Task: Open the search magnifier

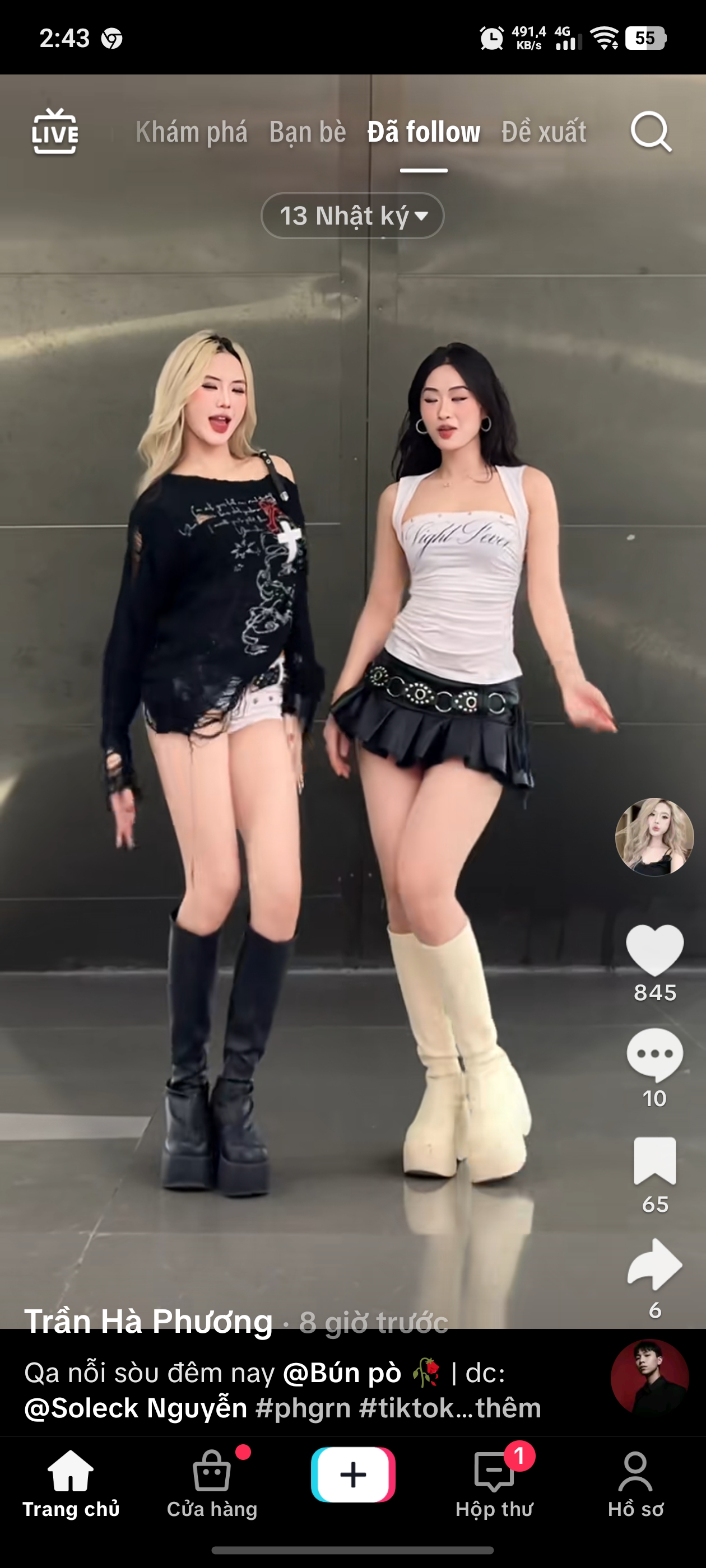Action: 651,132
